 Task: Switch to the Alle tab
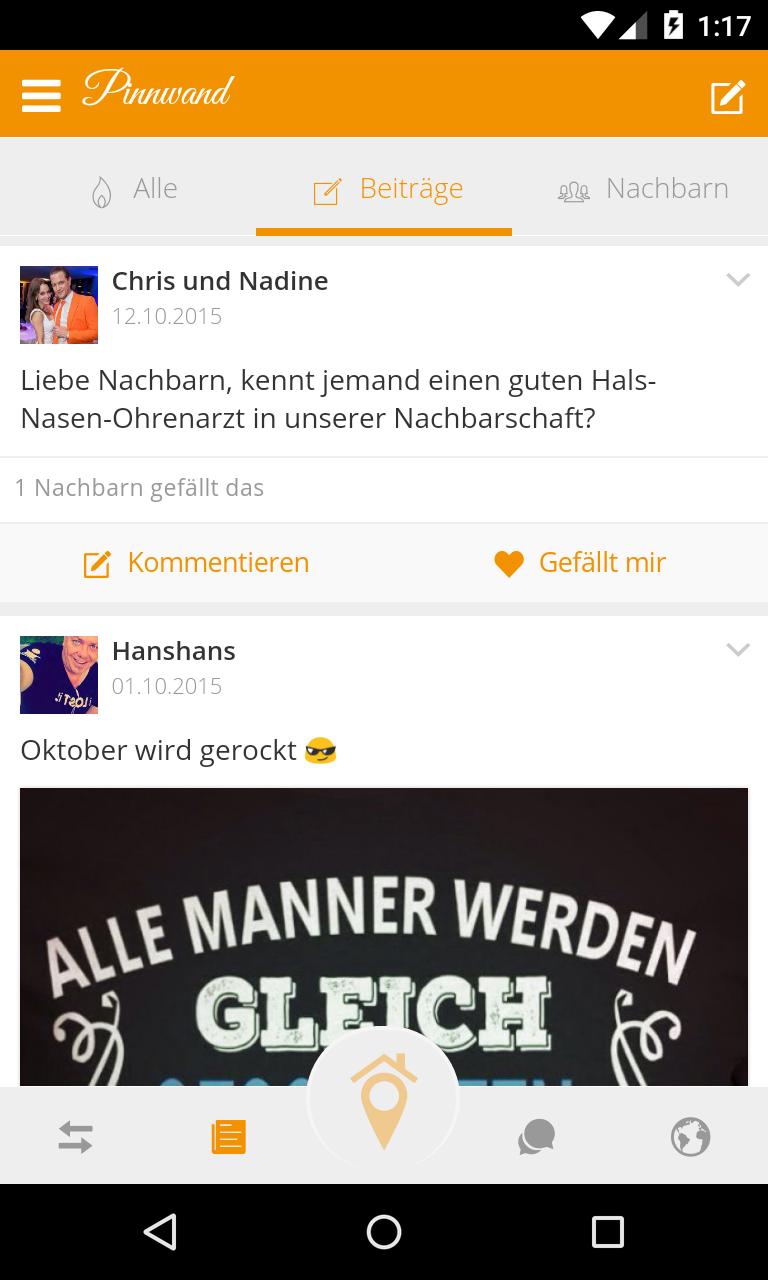point(134,189)
